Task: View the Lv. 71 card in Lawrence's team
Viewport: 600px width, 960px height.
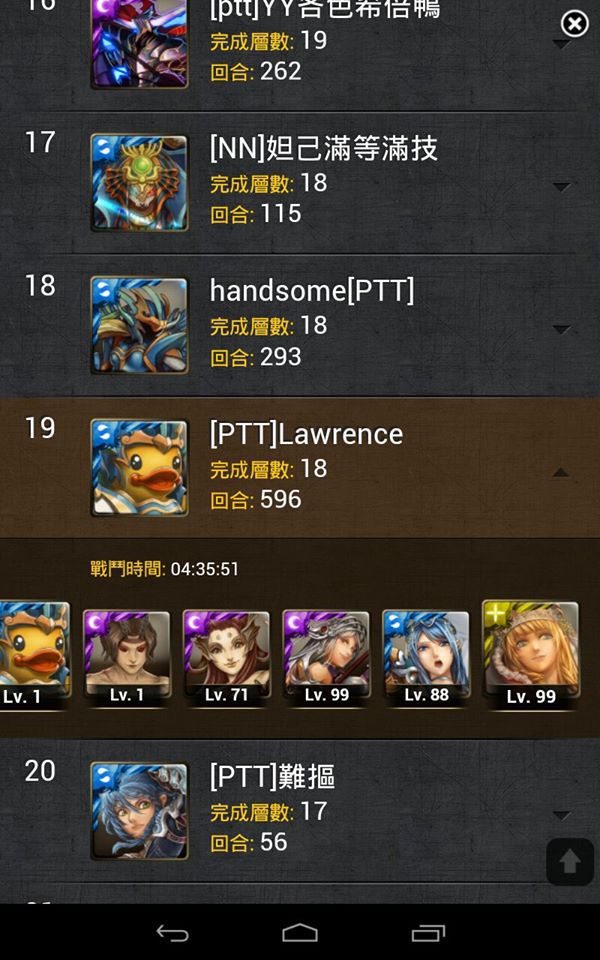Action: tap(227, 658)
